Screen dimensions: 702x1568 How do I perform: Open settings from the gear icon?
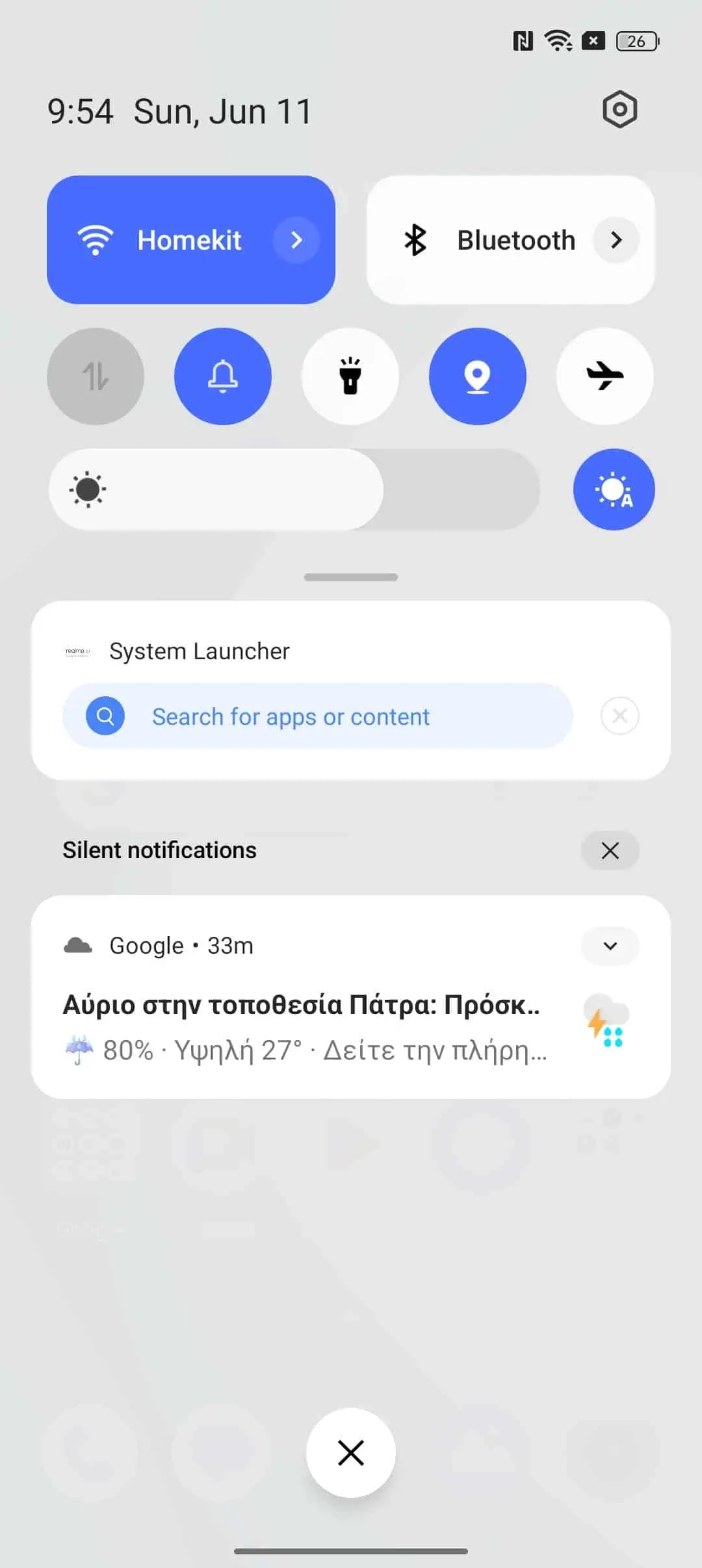619,109
